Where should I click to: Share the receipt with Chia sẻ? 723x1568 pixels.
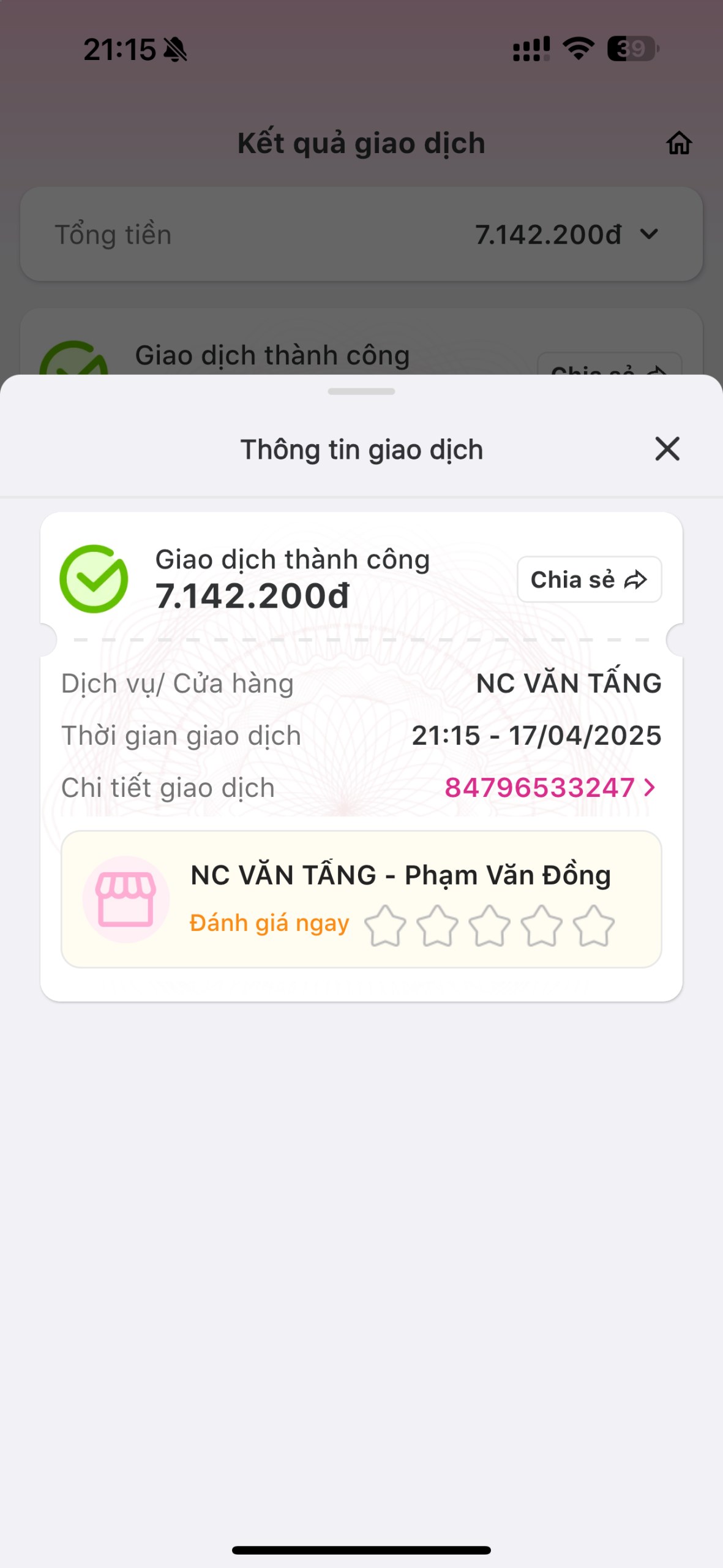coord(589,579)
